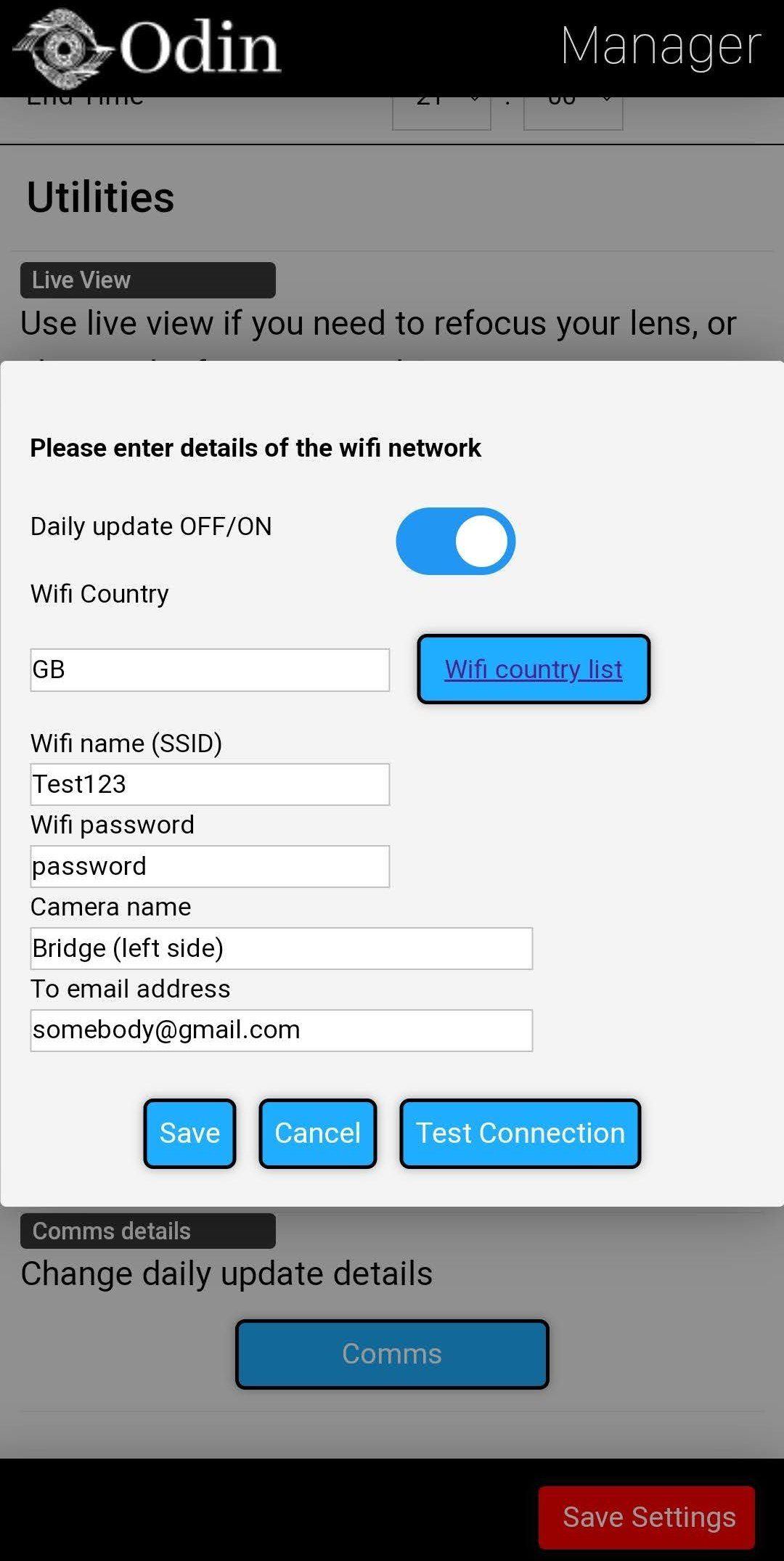
Task: Edit the Wifi Country field
Action: [x=210, y=669]
